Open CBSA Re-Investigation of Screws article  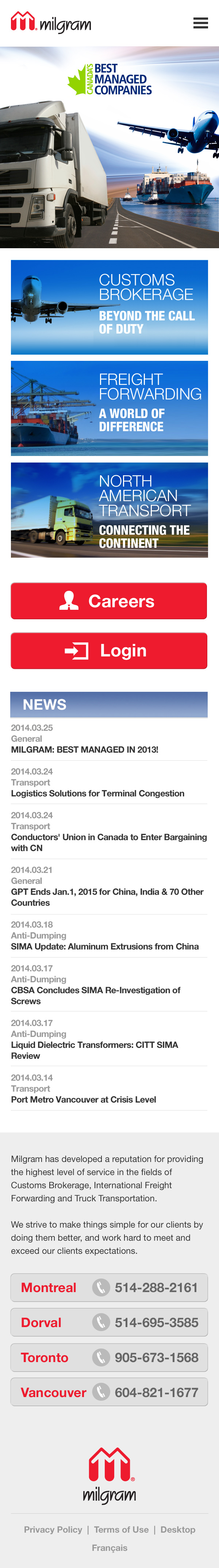point(96,996)
